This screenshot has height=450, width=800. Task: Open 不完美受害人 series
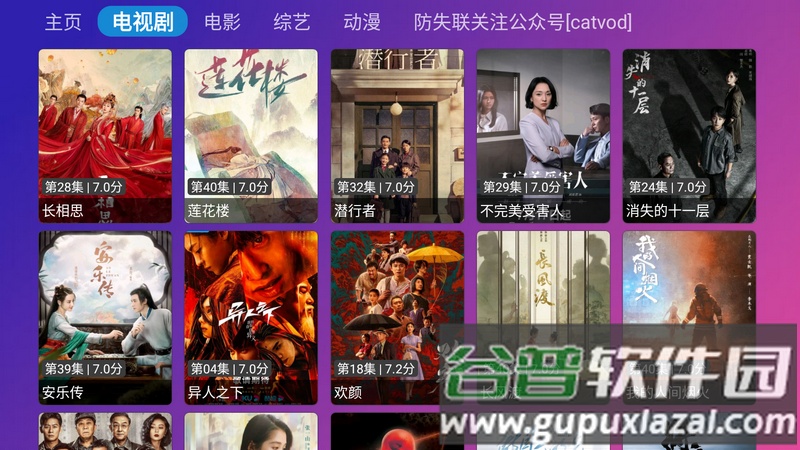click(543, 135)
